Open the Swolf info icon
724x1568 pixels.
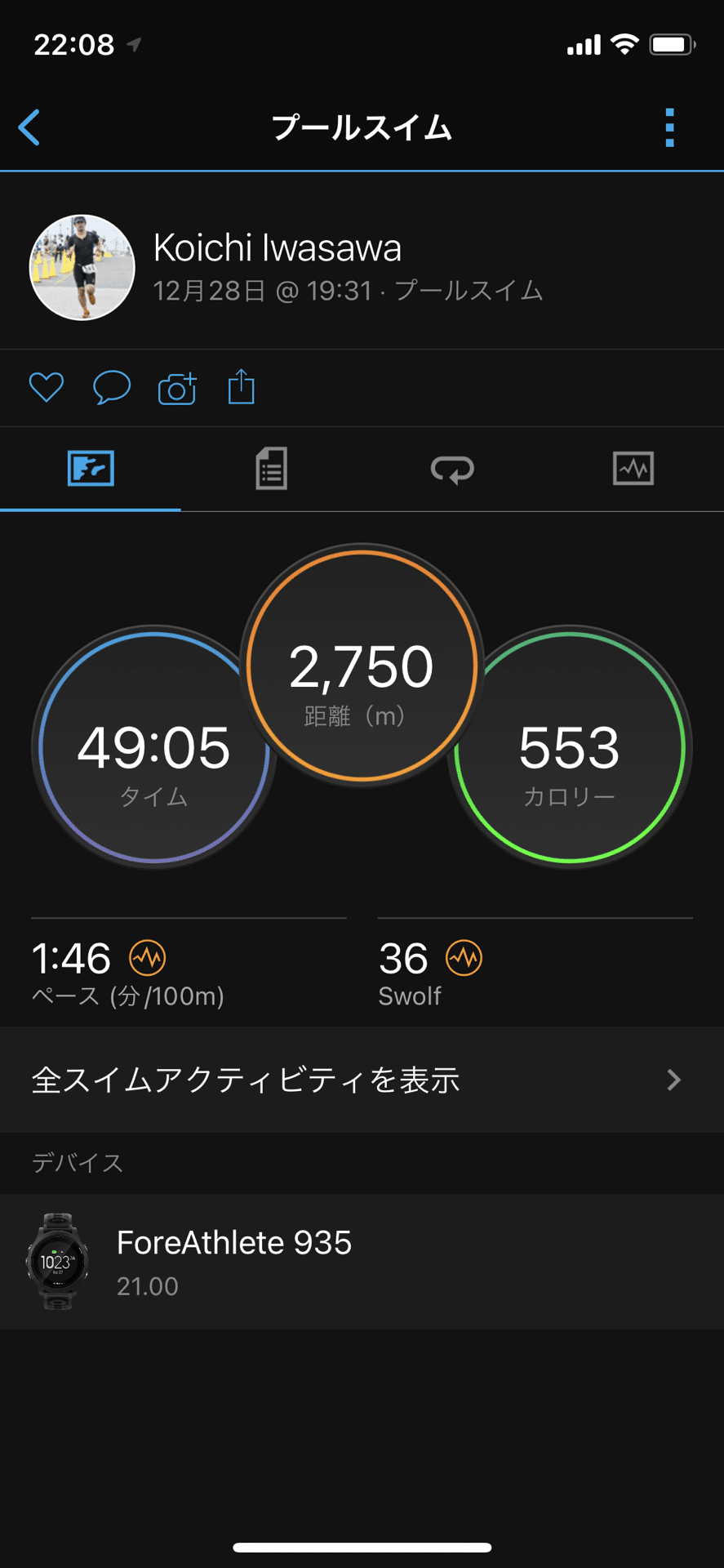pyautogui.click(x=464, y=957)
